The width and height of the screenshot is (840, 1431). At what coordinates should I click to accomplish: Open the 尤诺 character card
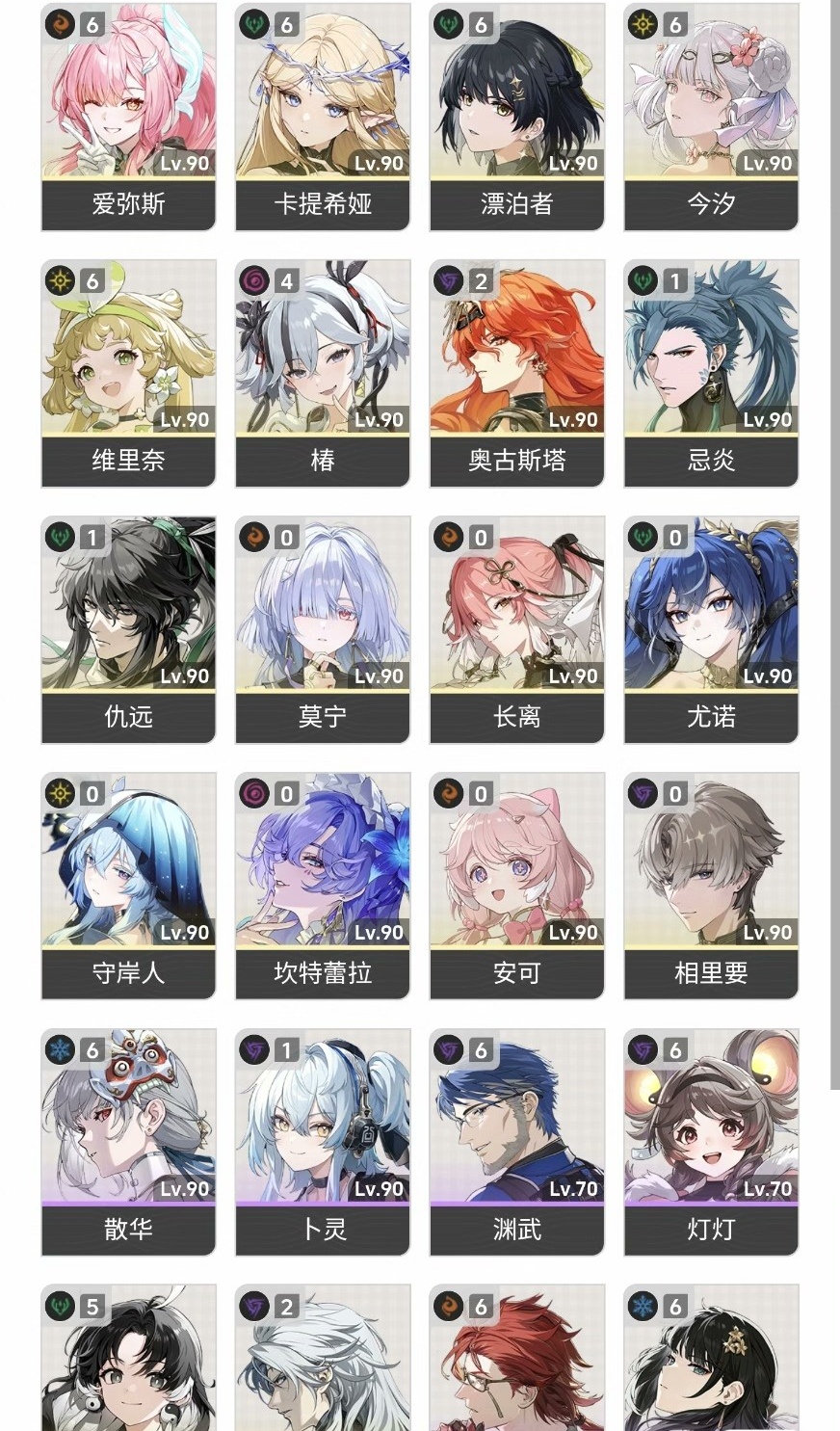point(711,628)
